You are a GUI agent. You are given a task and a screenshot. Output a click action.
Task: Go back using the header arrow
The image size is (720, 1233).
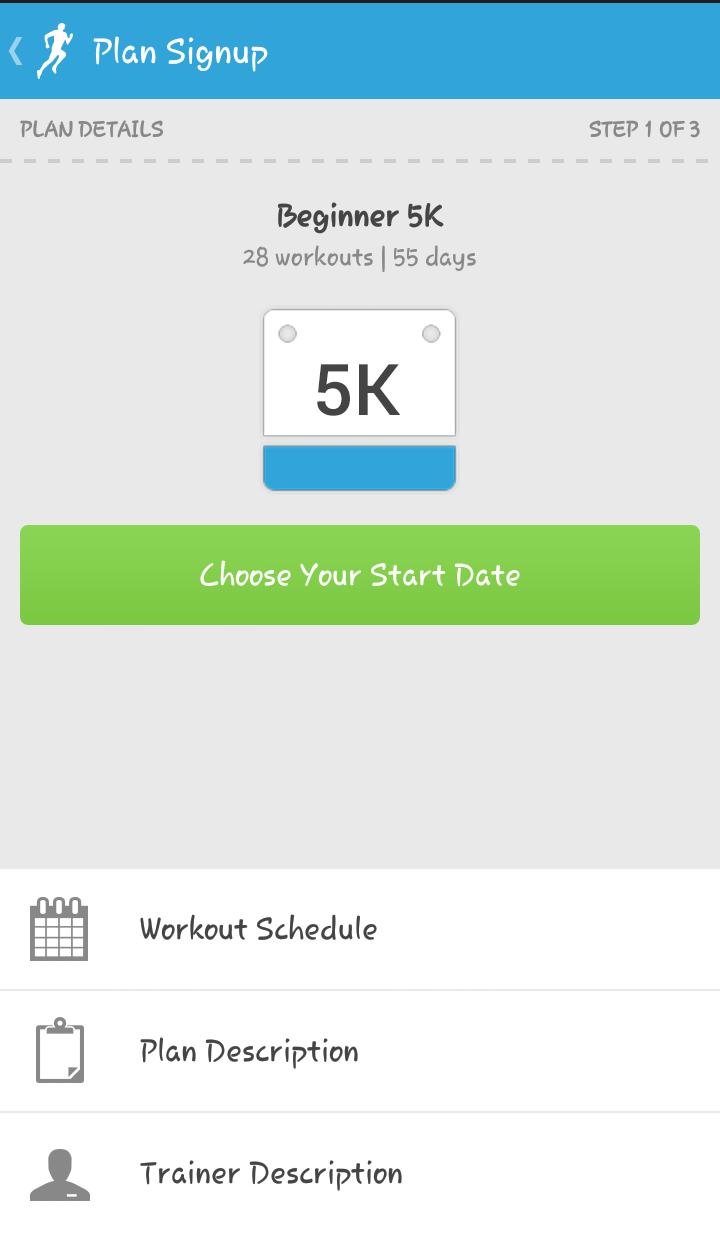pos(15,50)
